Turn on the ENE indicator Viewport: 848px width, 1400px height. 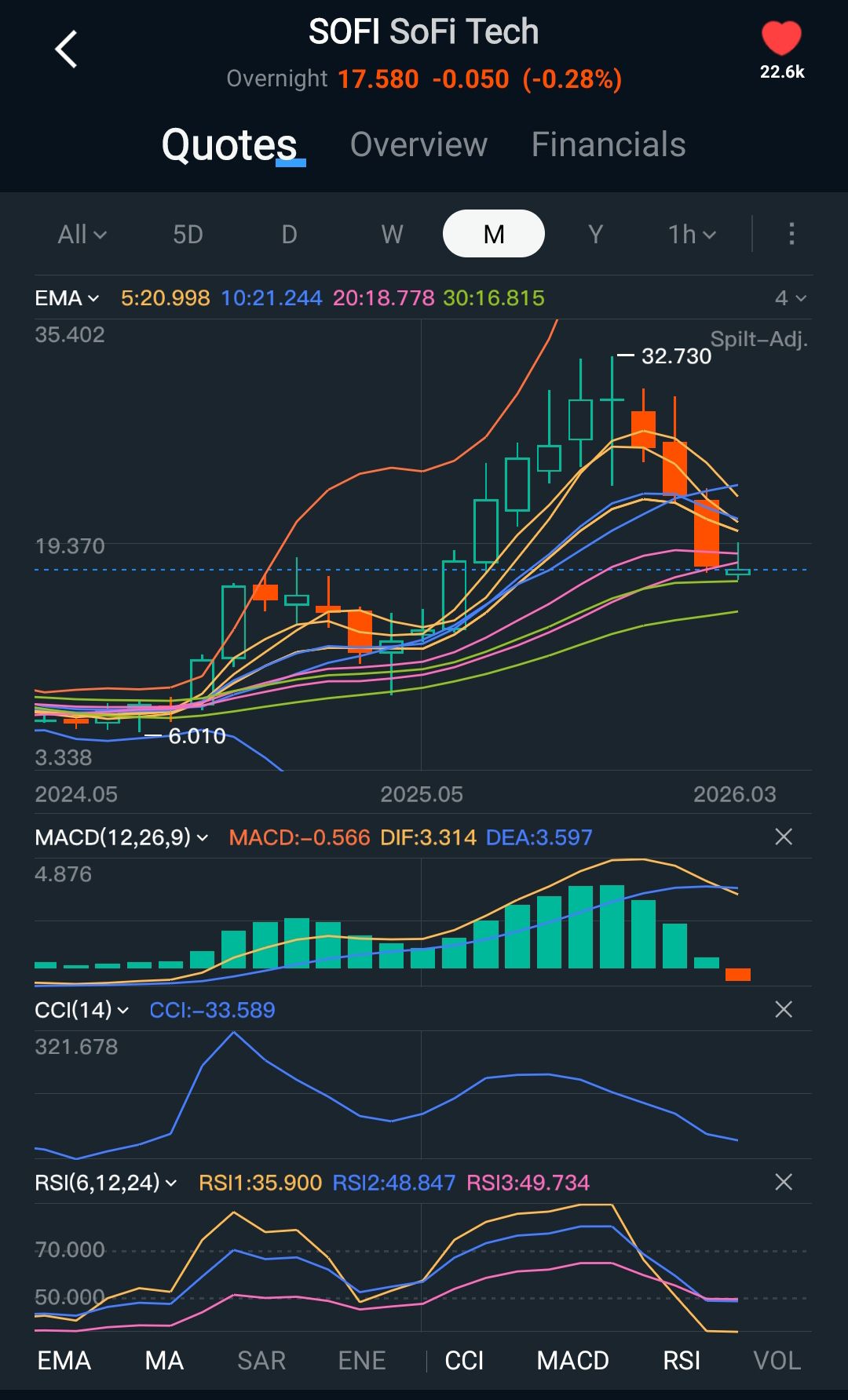361,1361
